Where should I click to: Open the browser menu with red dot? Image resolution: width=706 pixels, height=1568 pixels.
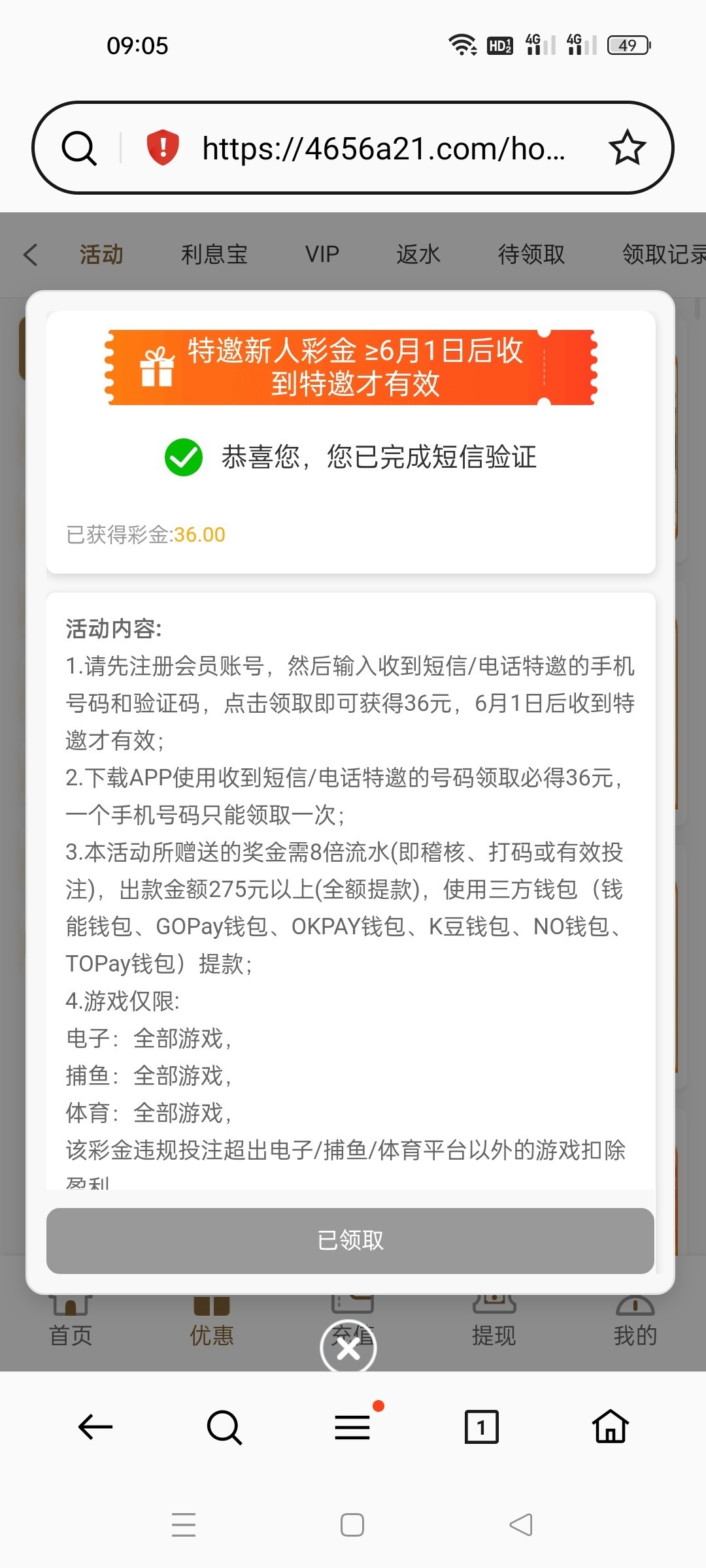(353, 1427)
